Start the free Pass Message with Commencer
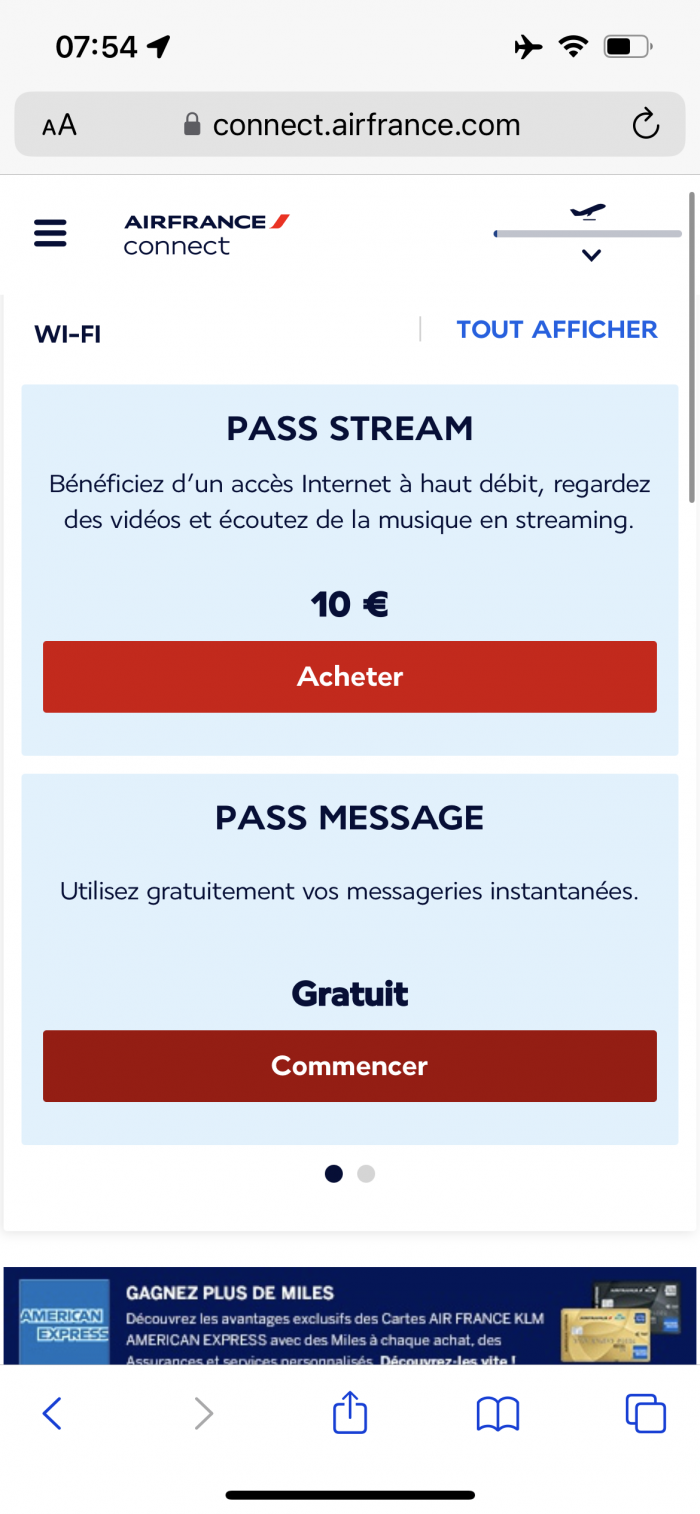700x1514 pixels. (350, 1066)
